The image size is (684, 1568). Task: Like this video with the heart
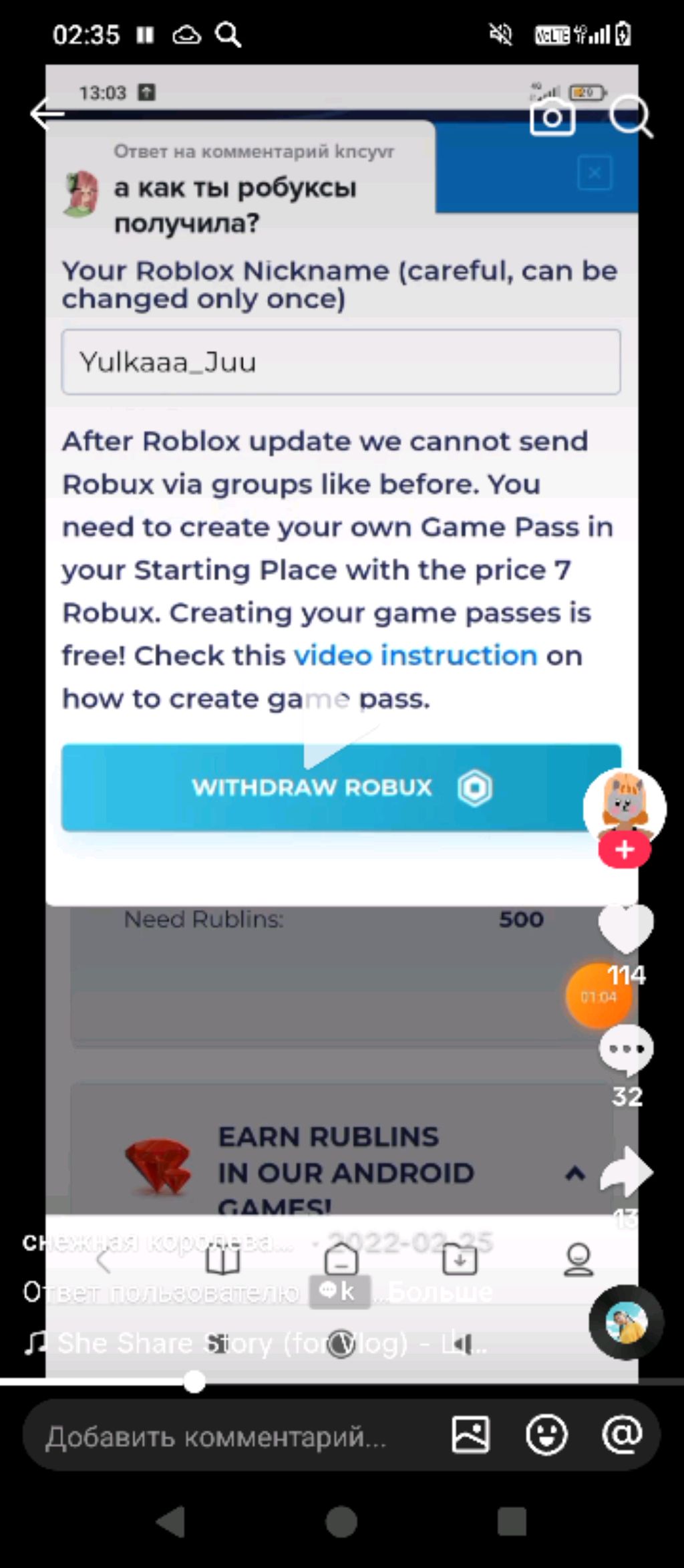coord(625,928)
